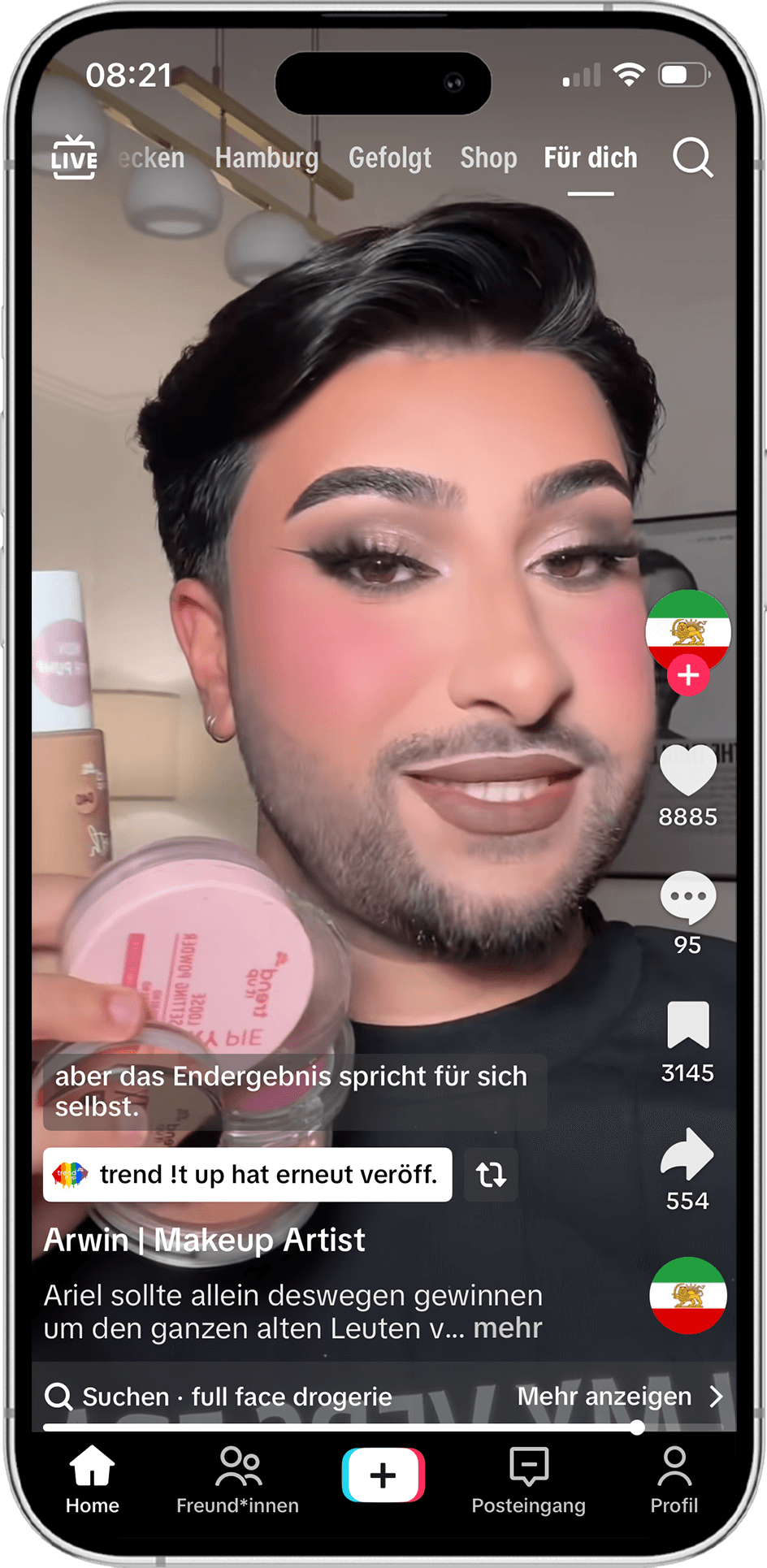Viewport: 767px width, 1568px height.
Task: Open the comments bubble
Action: pyautogui.click(x=687, y=897)
